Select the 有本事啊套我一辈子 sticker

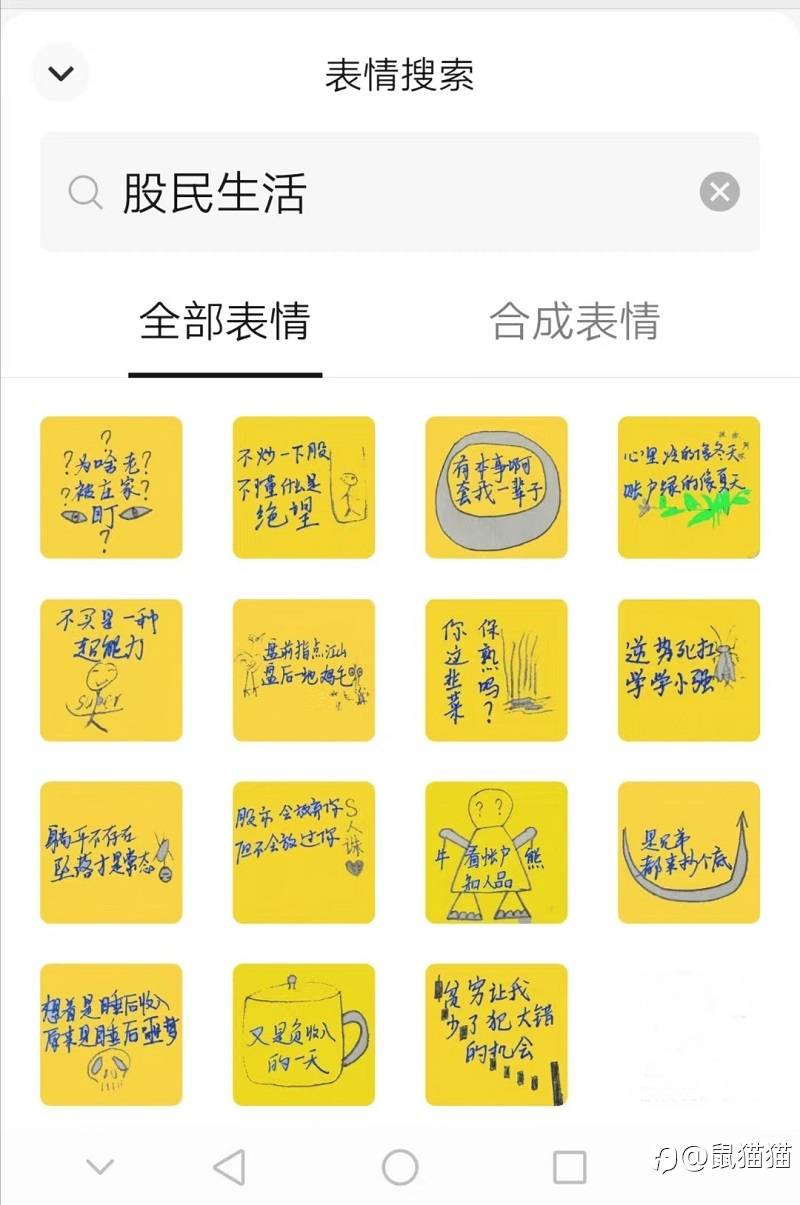[496, 487]
